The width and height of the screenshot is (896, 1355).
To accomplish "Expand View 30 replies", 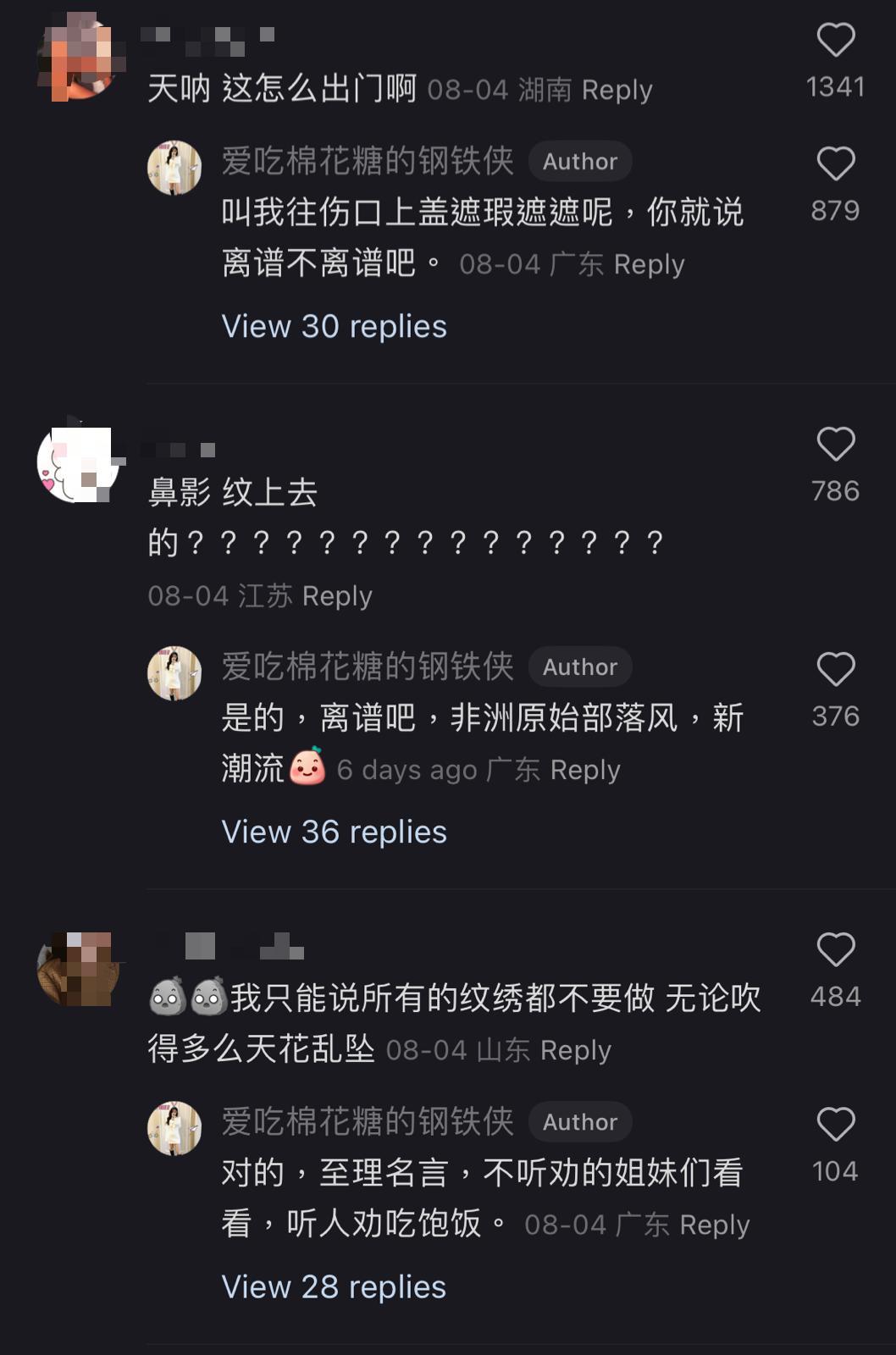I will (x=334, y=326).
